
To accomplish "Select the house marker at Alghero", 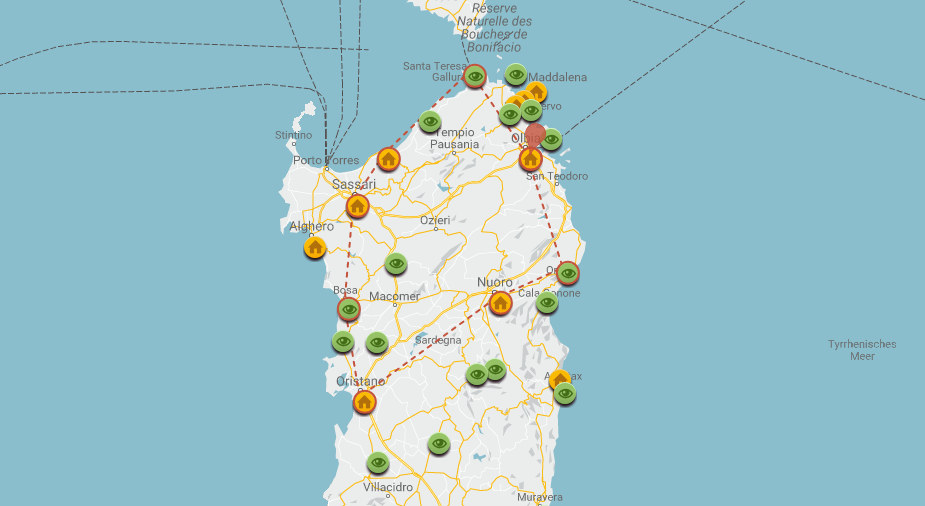I will [x=315, y=247].
